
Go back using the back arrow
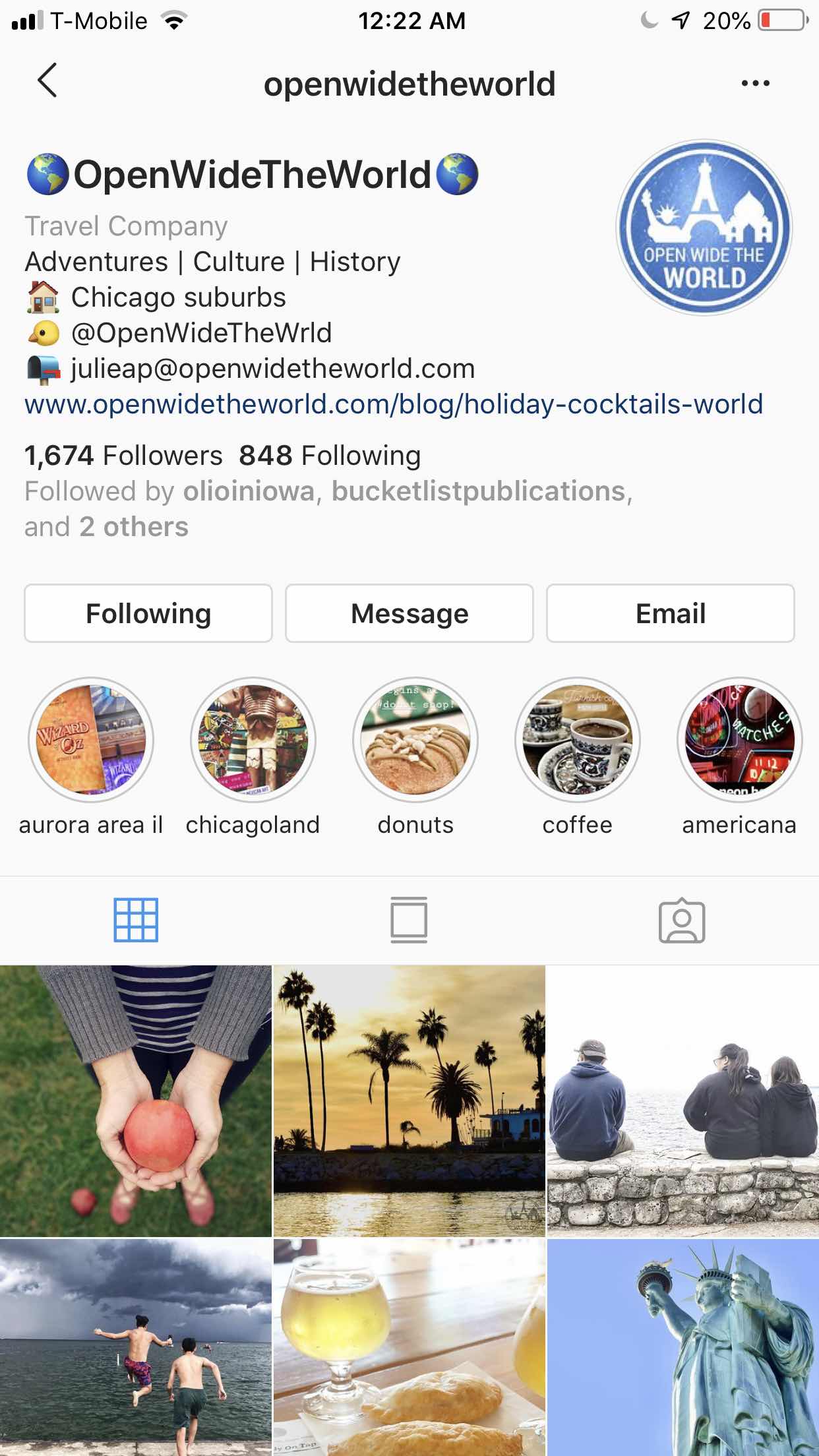[x=47, y=81]
